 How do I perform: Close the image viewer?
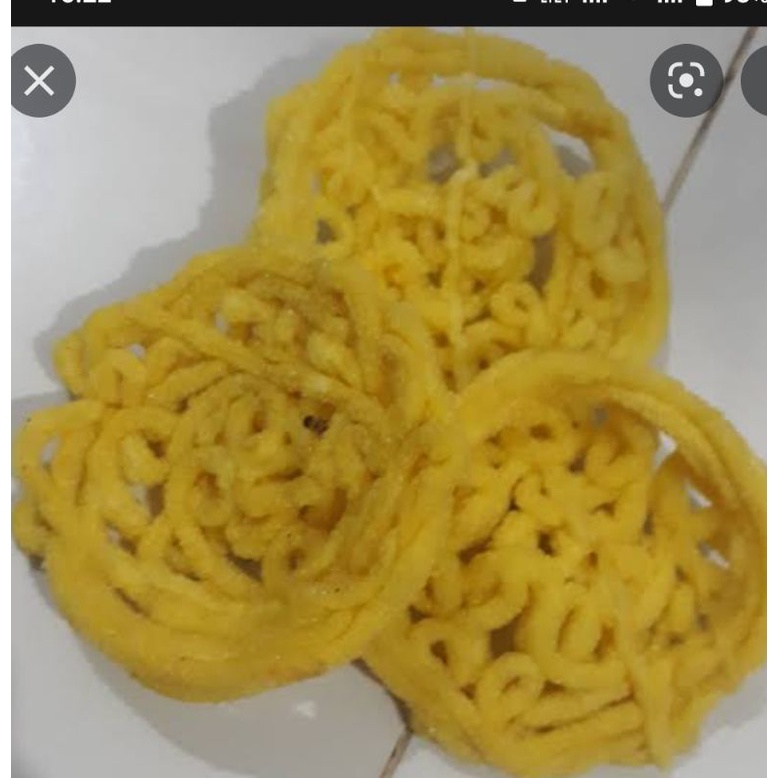(40, 81)
